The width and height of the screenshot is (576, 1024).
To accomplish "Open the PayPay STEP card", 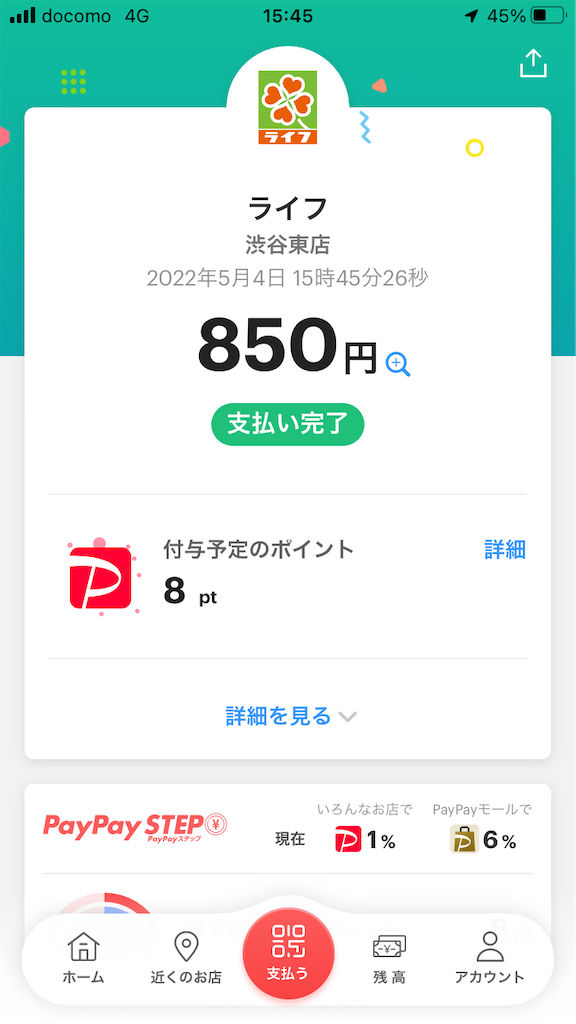I will 288,829.
